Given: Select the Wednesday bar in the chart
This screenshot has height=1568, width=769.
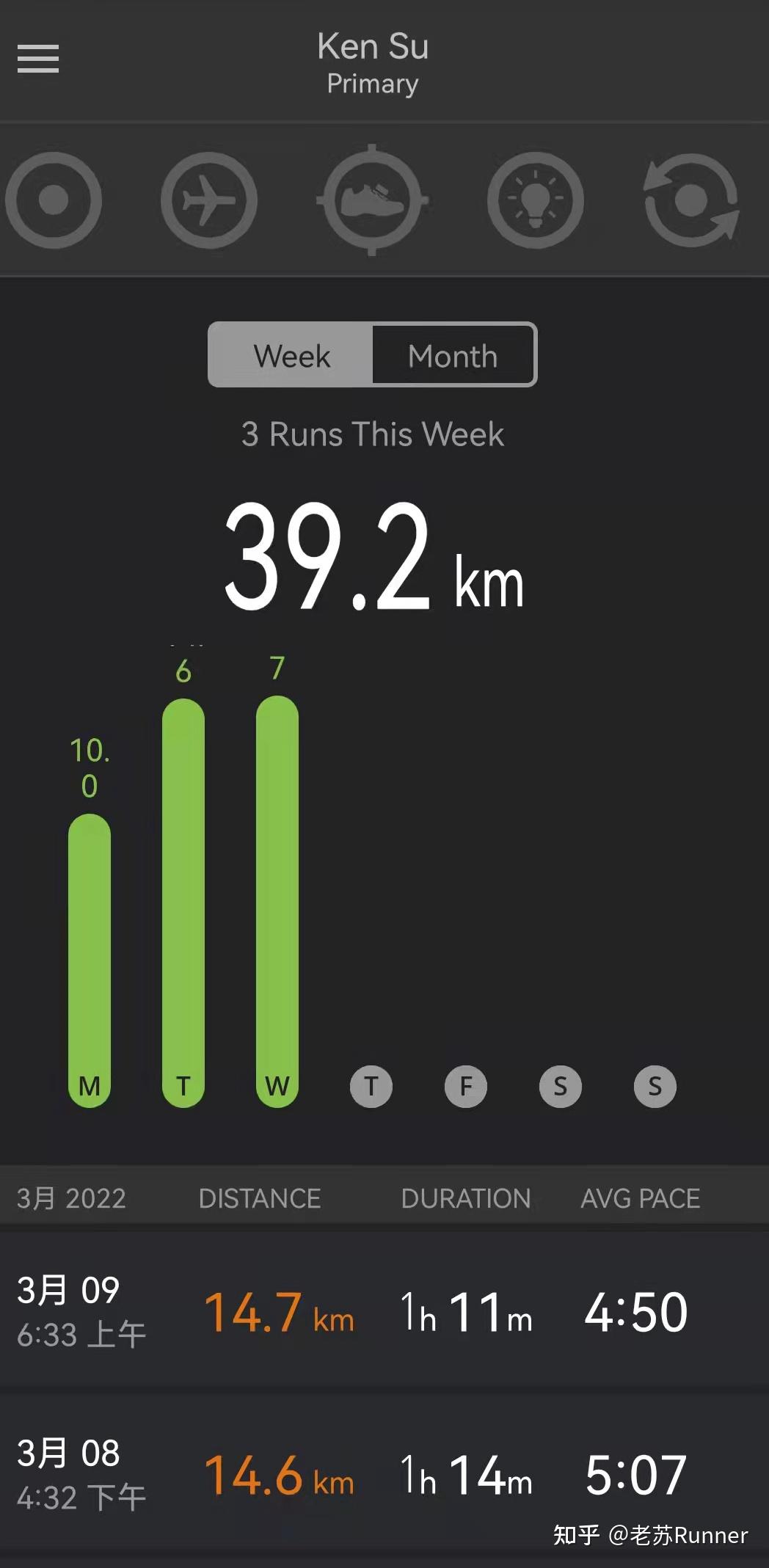Looking at the screenshot, I should pos(277,901).
